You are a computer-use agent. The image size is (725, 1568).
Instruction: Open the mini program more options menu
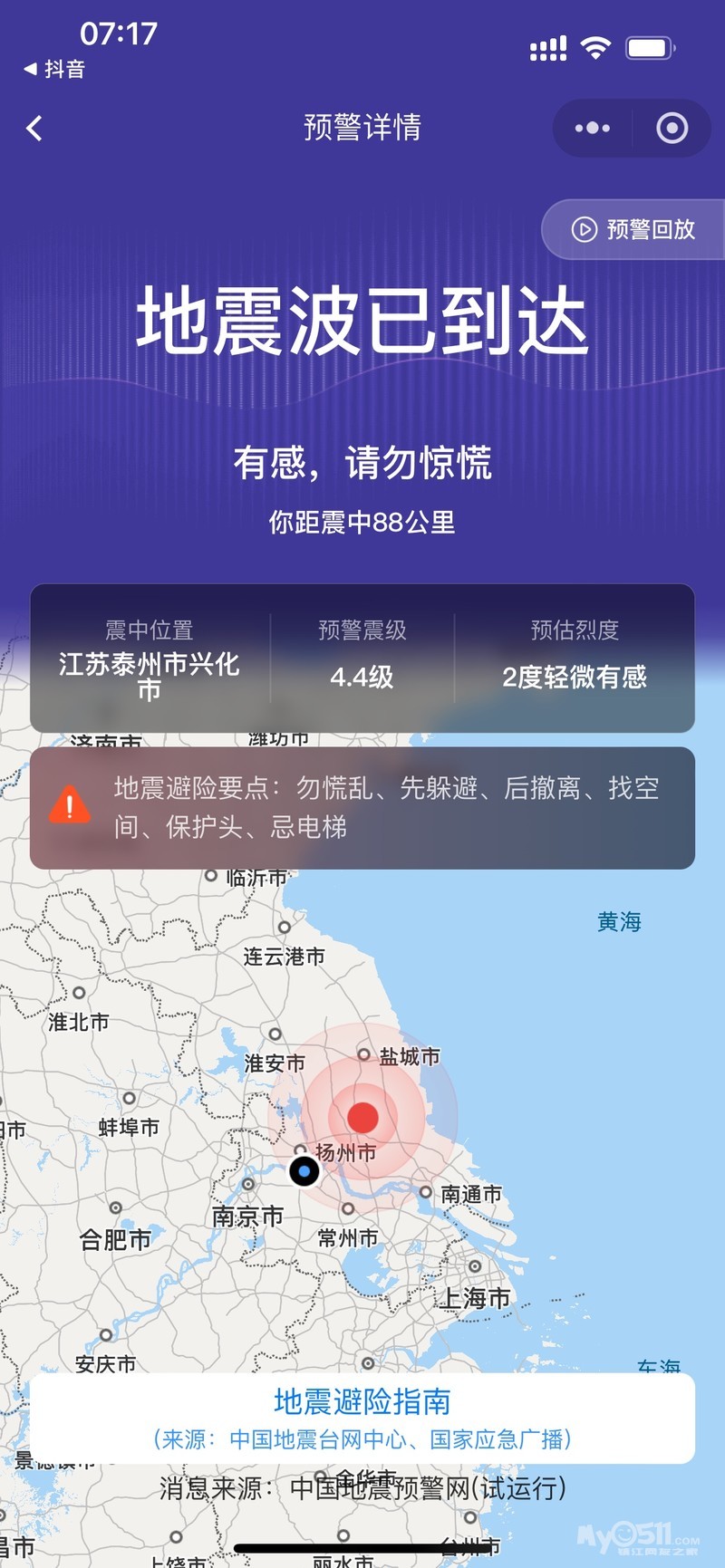point(593,129)
